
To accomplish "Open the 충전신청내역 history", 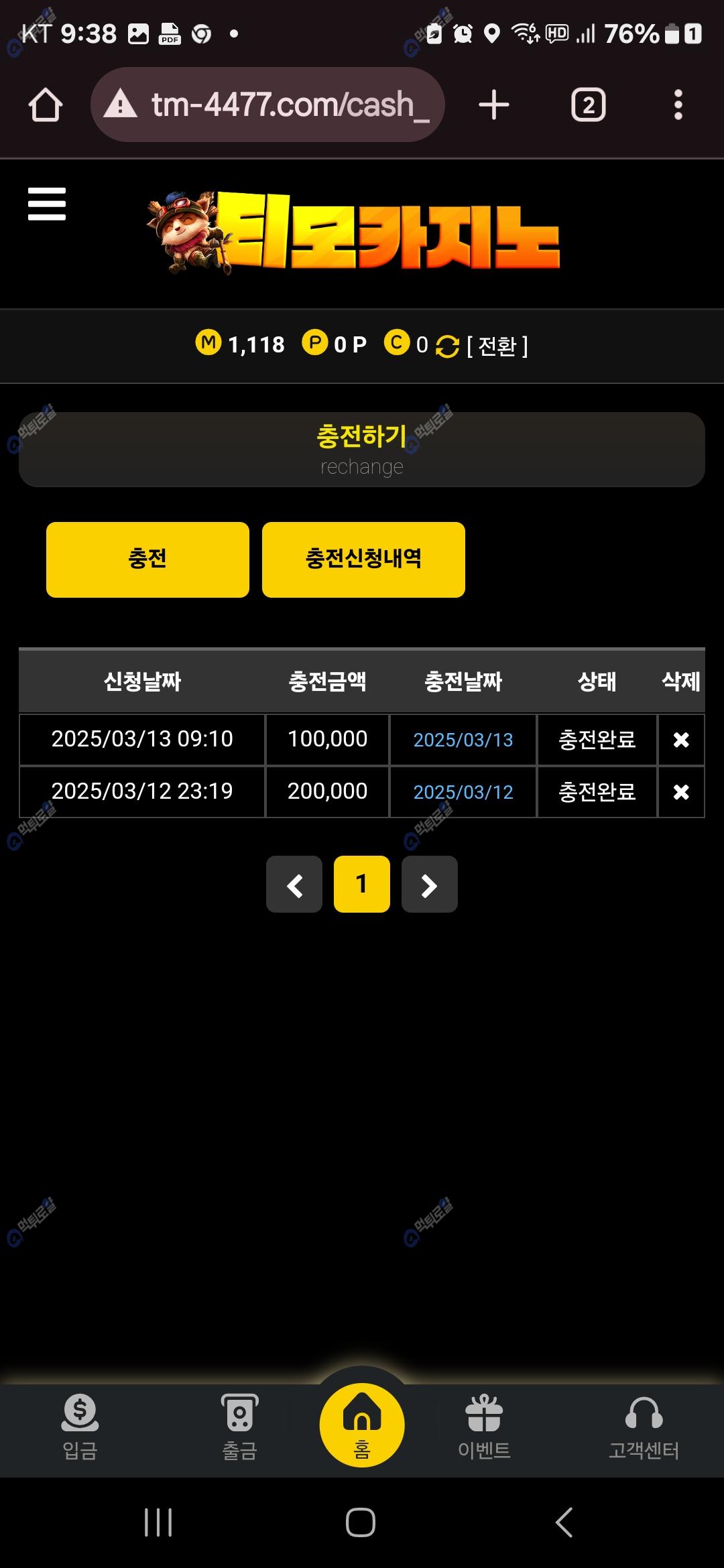I will click(x=363, y=560).
